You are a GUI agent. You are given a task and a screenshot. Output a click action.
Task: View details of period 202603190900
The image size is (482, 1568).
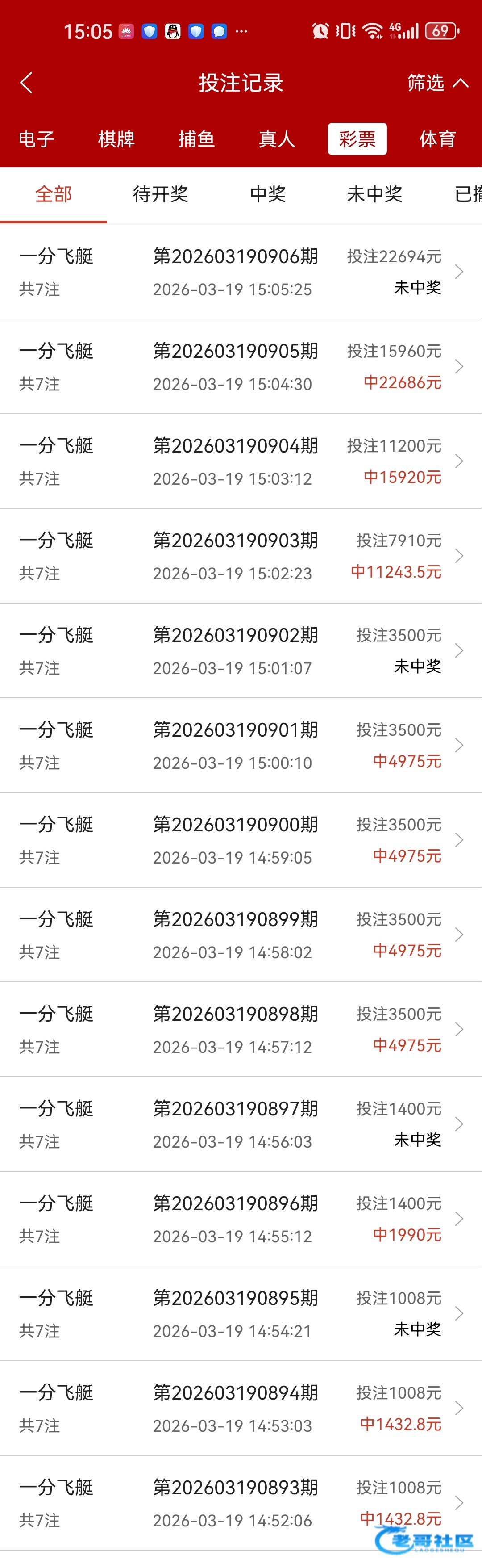click(x=241, y=840)
